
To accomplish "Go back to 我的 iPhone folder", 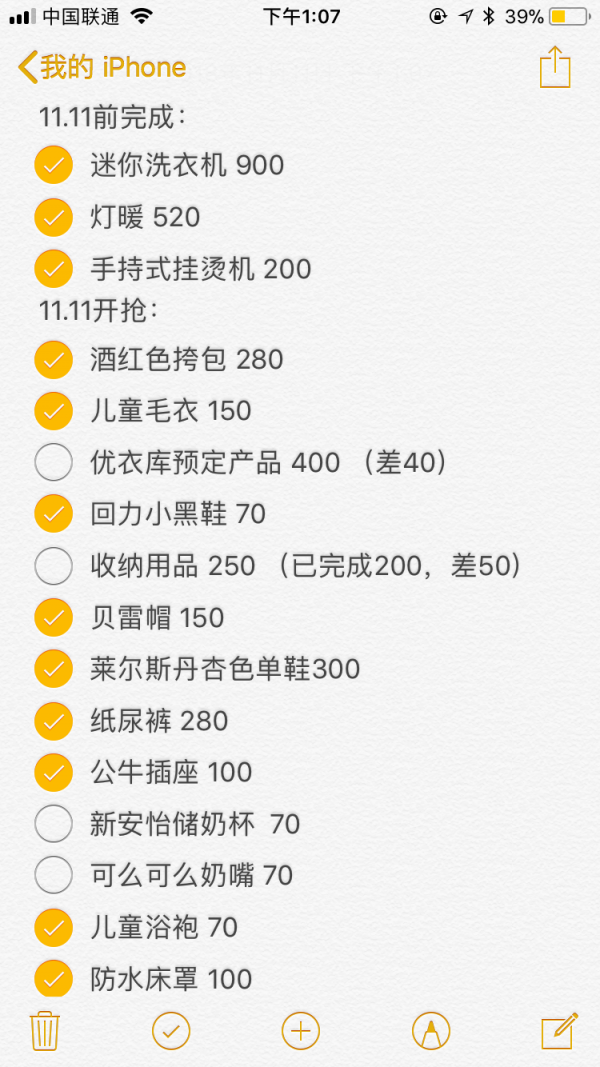I will [x=102, y=67].
